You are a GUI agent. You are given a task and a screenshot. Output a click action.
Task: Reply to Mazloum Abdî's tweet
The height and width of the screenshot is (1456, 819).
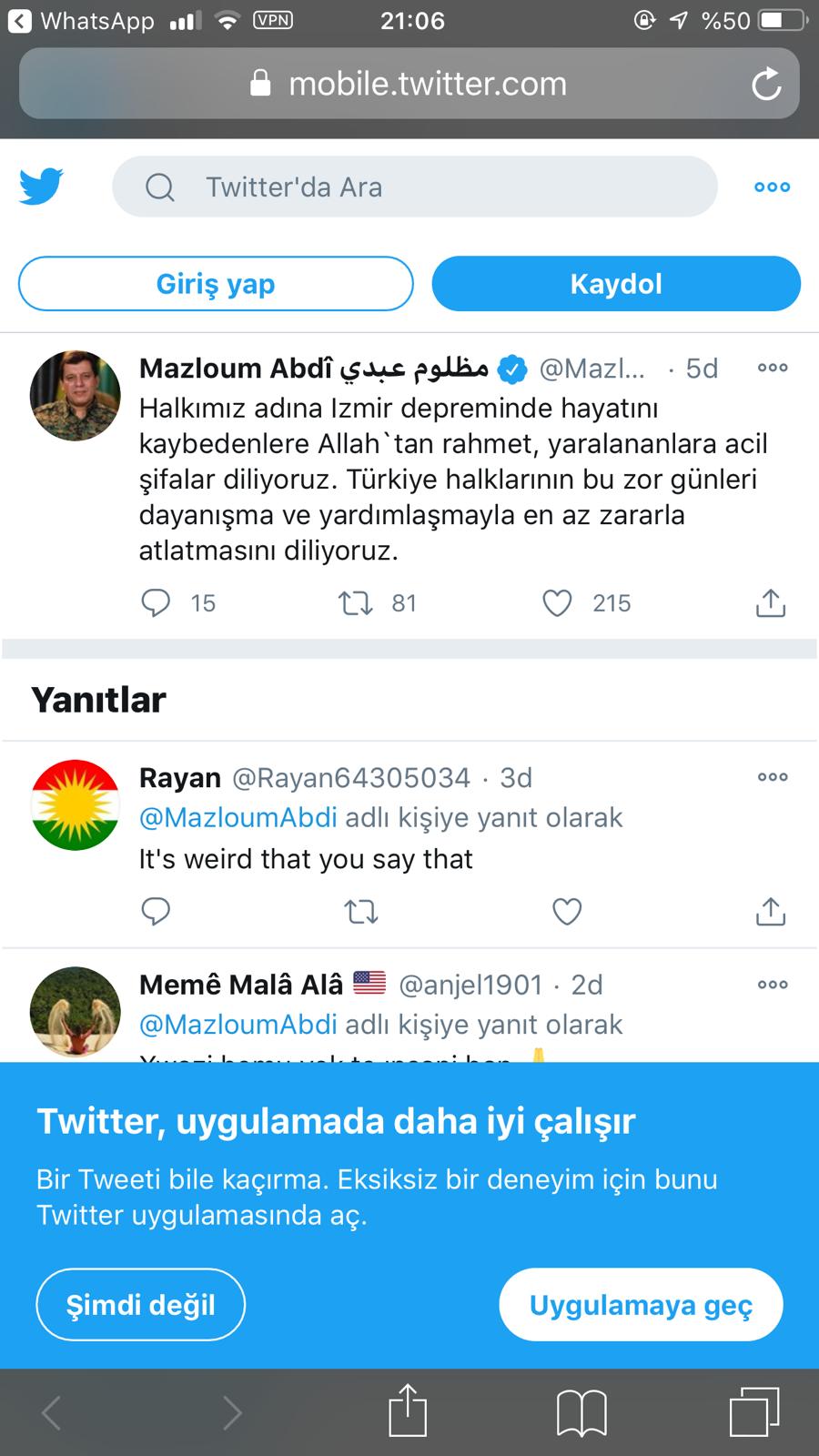156,602
